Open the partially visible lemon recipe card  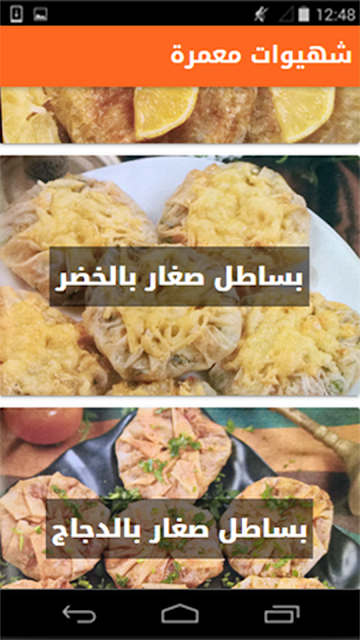pyautogui.click(x=180, y=115)
